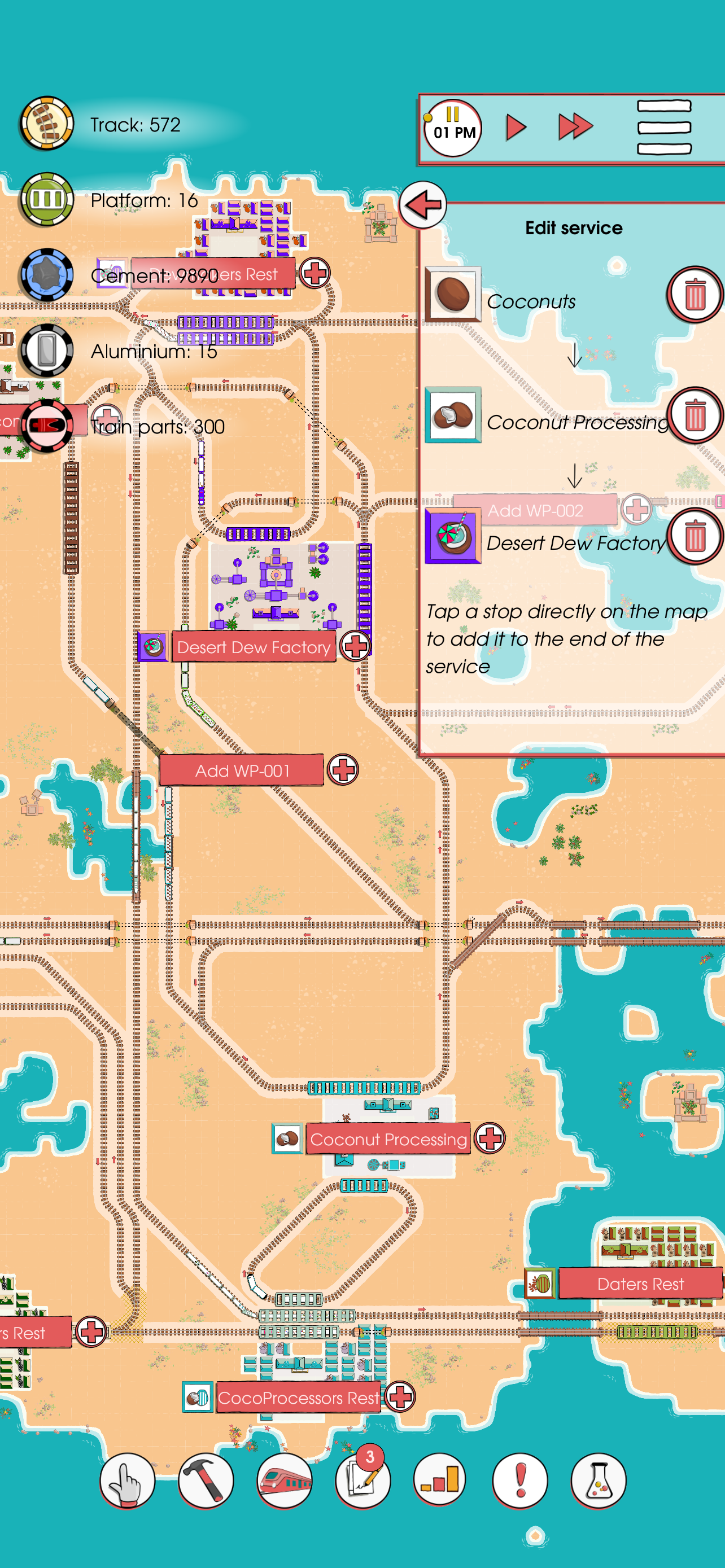Open the hamburger menu
725x1568 pixels.
click(x=663, y=127)
